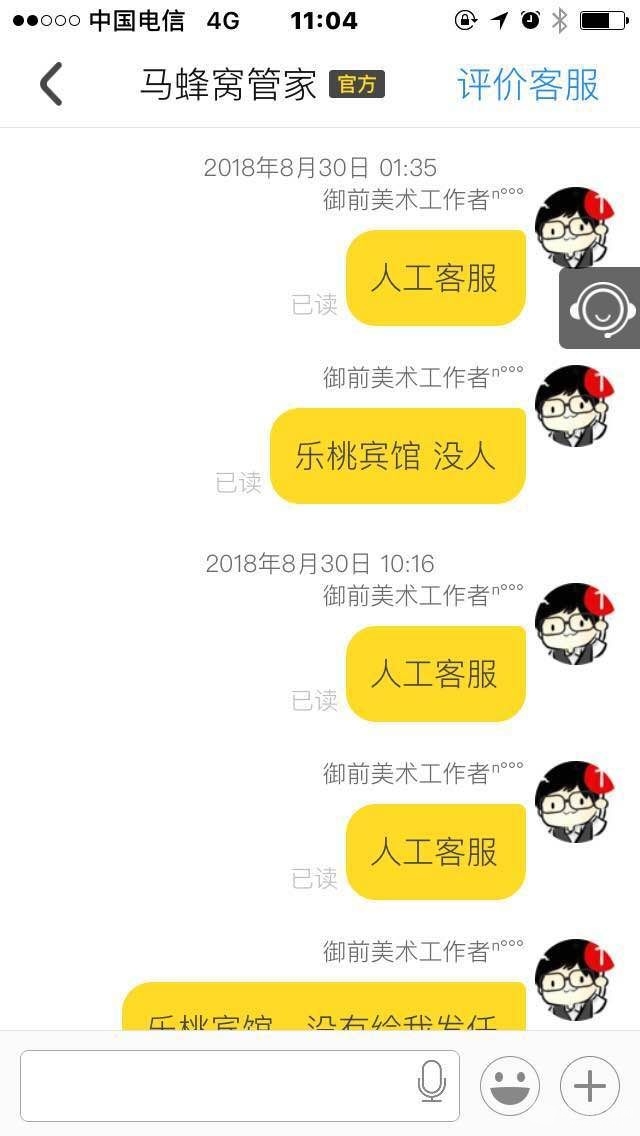Viewport: 640px width, 1136px height.
Task: Open the emoji picker
Action: click(x=510, y=1085)
